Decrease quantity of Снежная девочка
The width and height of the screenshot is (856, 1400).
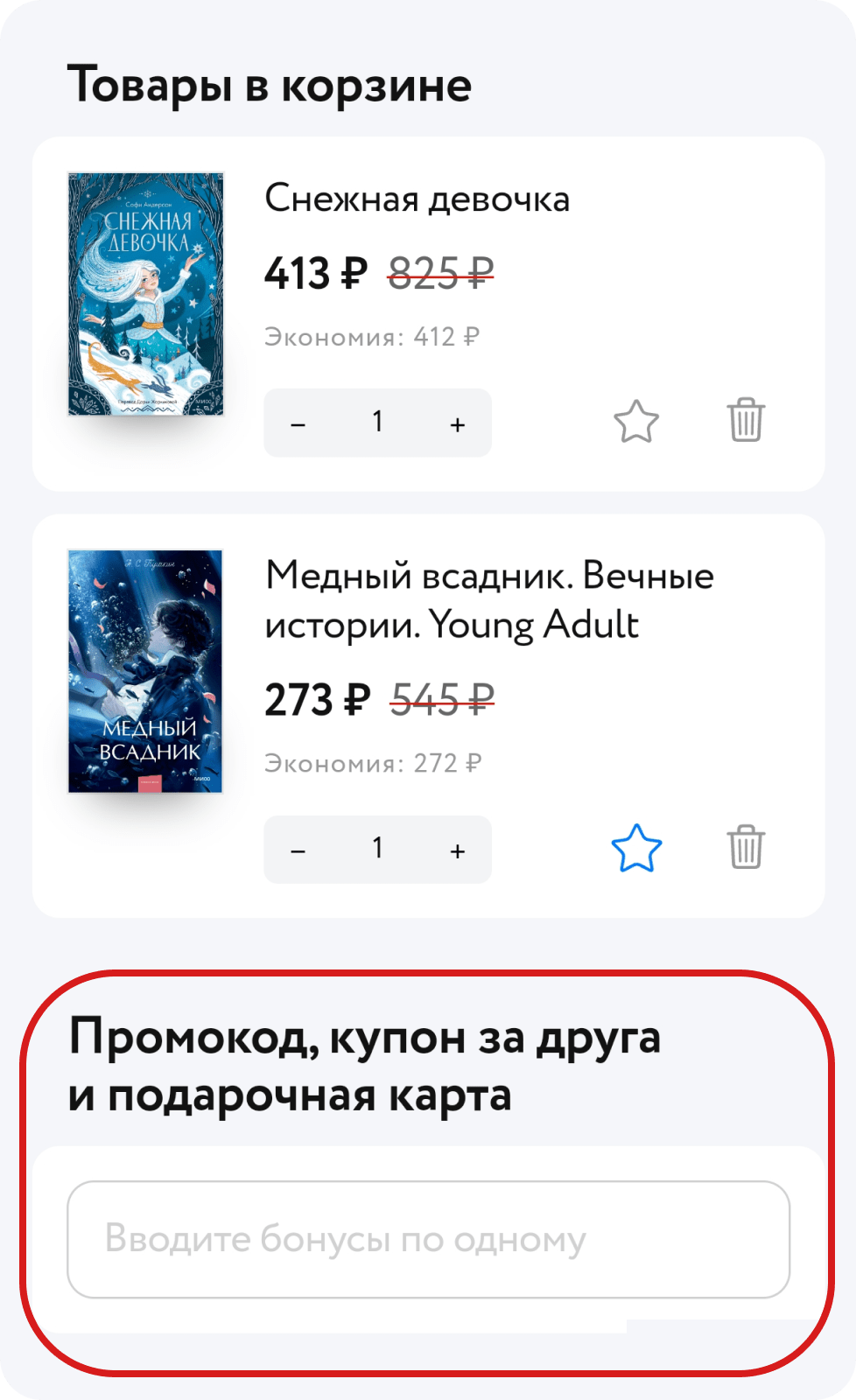298,424
